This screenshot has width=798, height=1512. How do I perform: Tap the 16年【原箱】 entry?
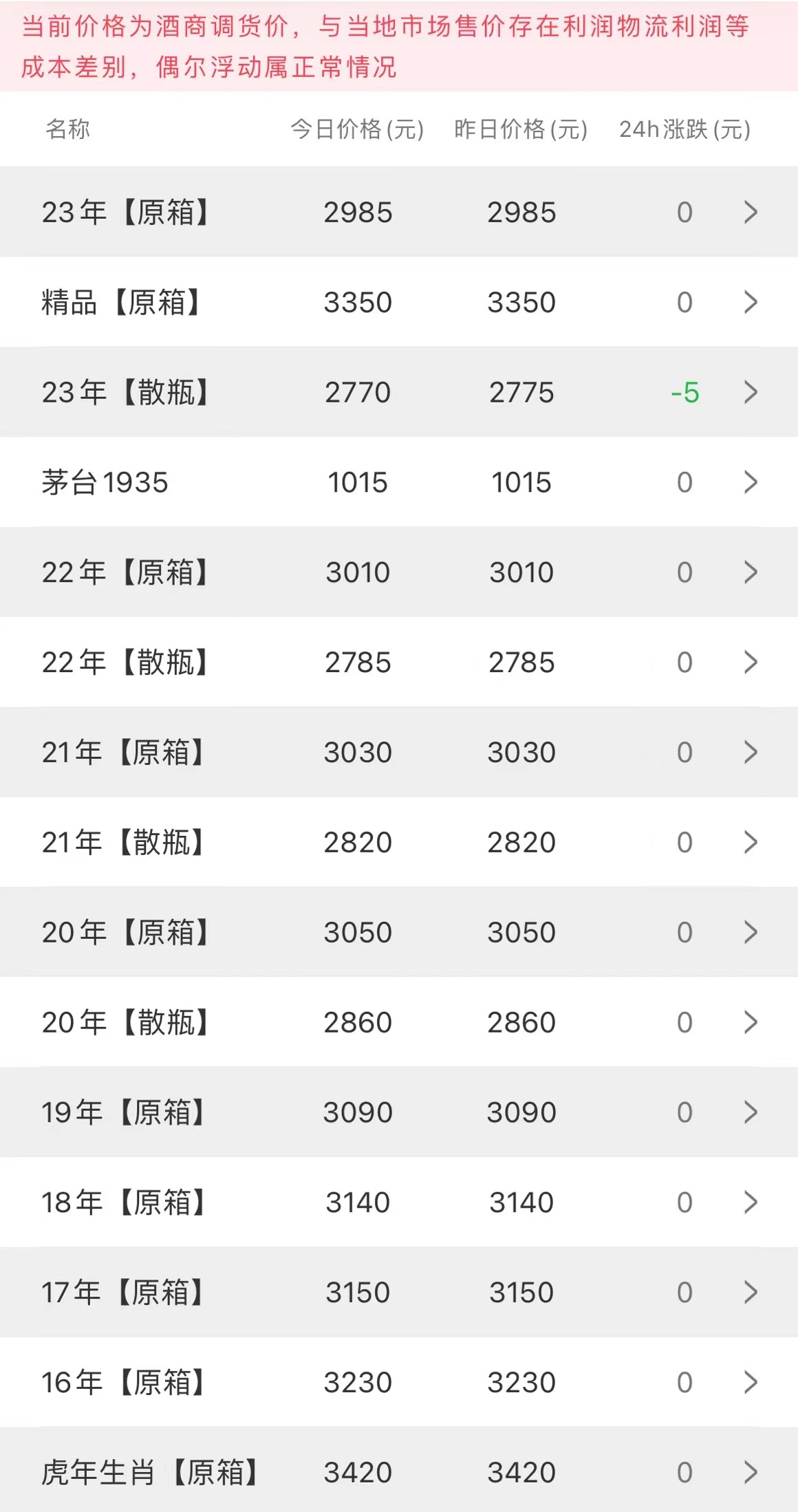[x=399, y=1383]
